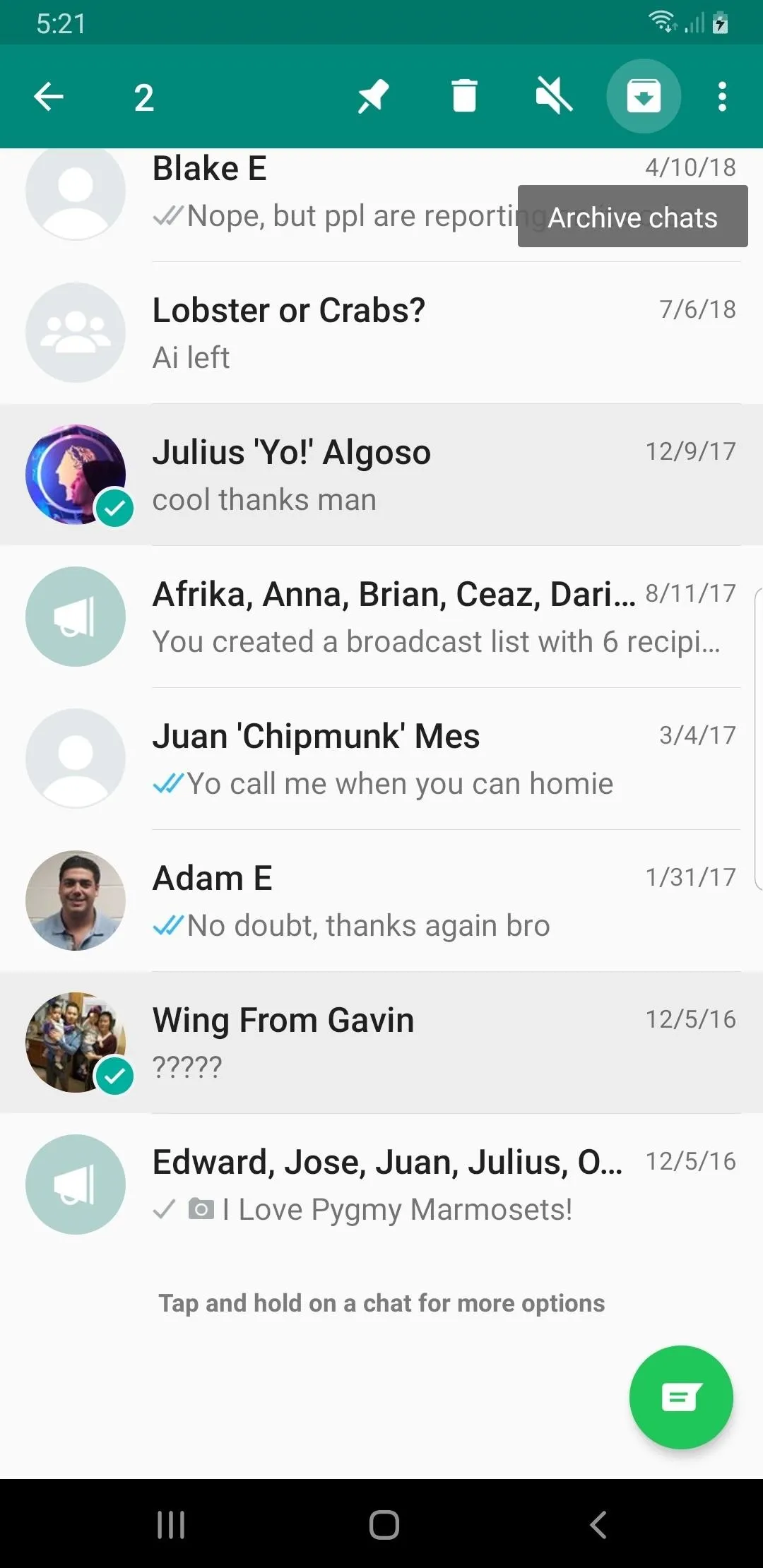Exit selection mode with the back arrow

click(x=49, y=97)
